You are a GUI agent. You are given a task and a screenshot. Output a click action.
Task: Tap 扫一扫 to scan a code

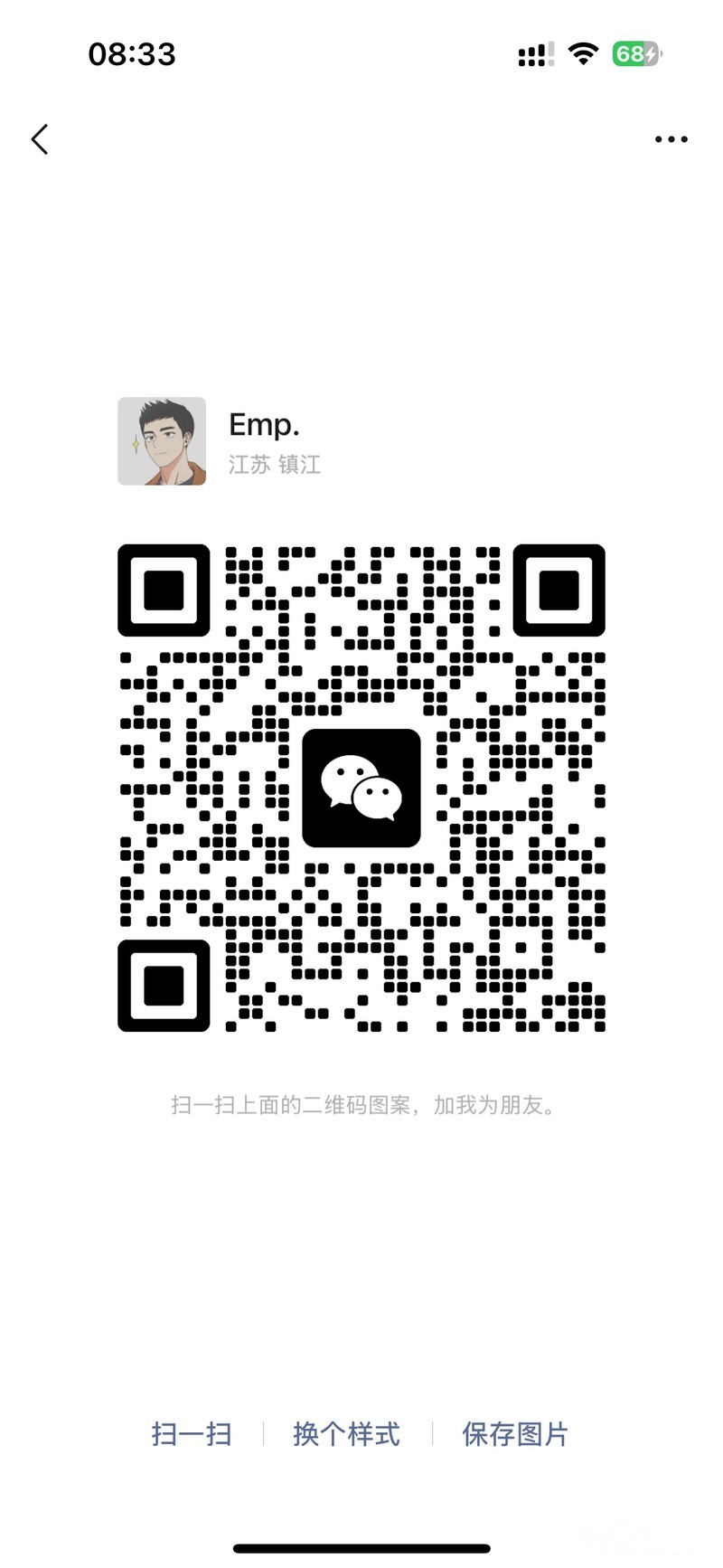[192, 1434]
